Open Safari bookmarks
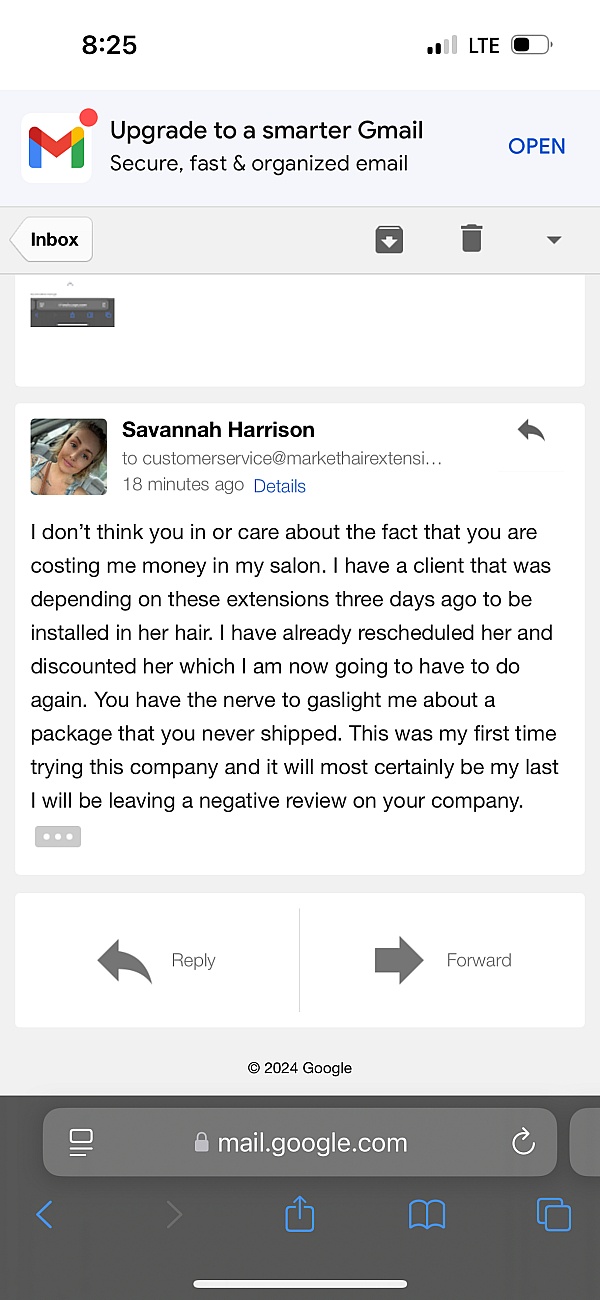 click(x=427, y=1215)
